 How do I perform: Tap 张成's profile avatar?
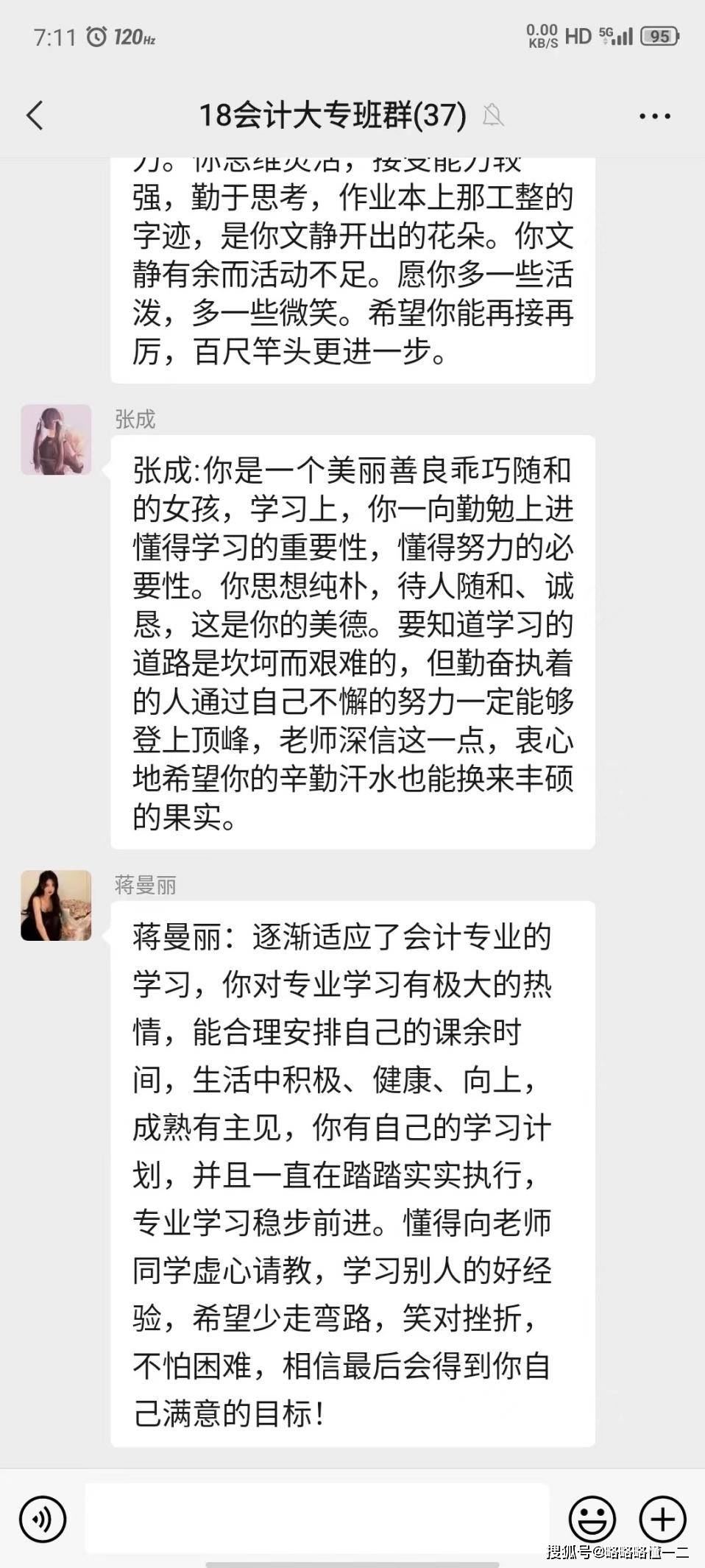(x=56, y=439)
